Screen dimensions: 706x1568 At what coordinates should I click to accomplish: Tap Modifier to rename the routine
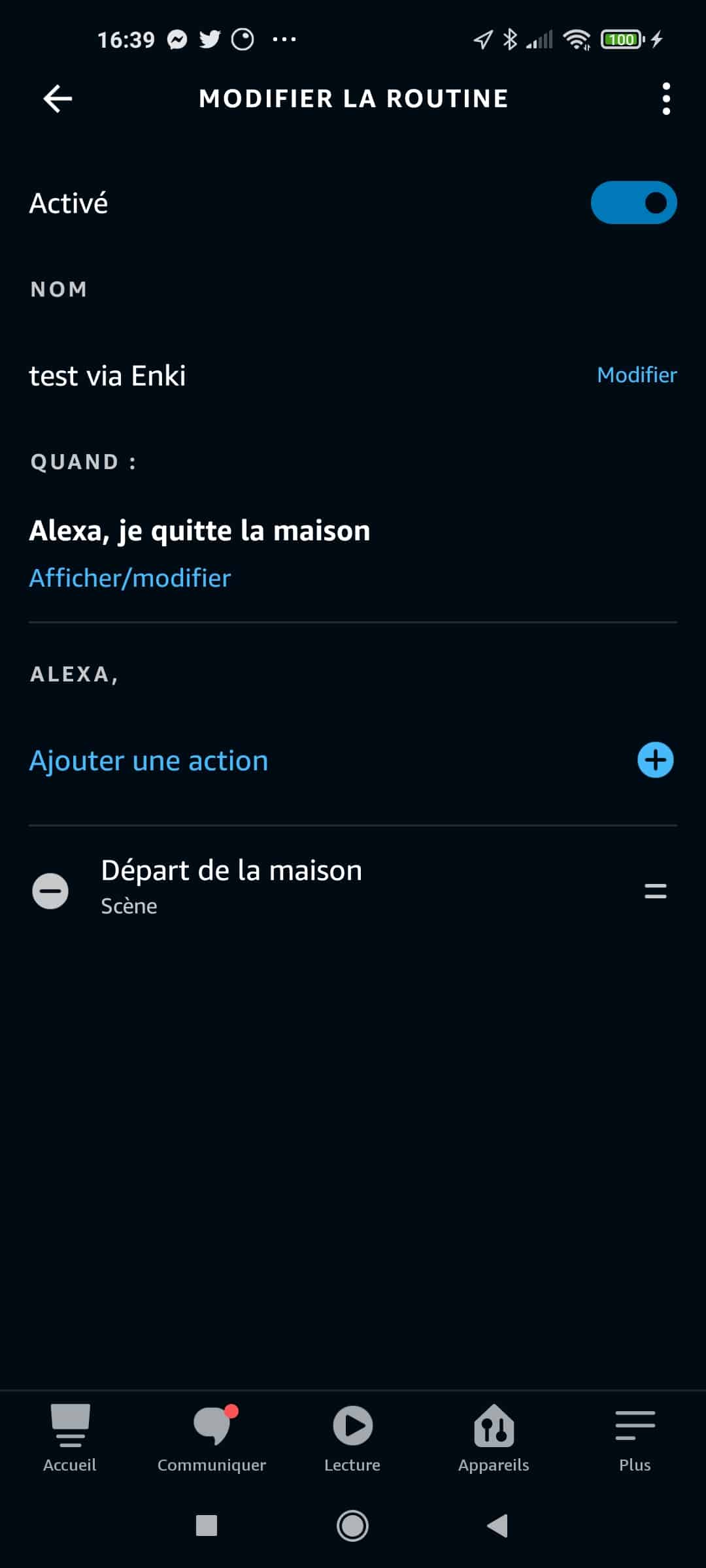pyautogui.click(x=637, y=375)
